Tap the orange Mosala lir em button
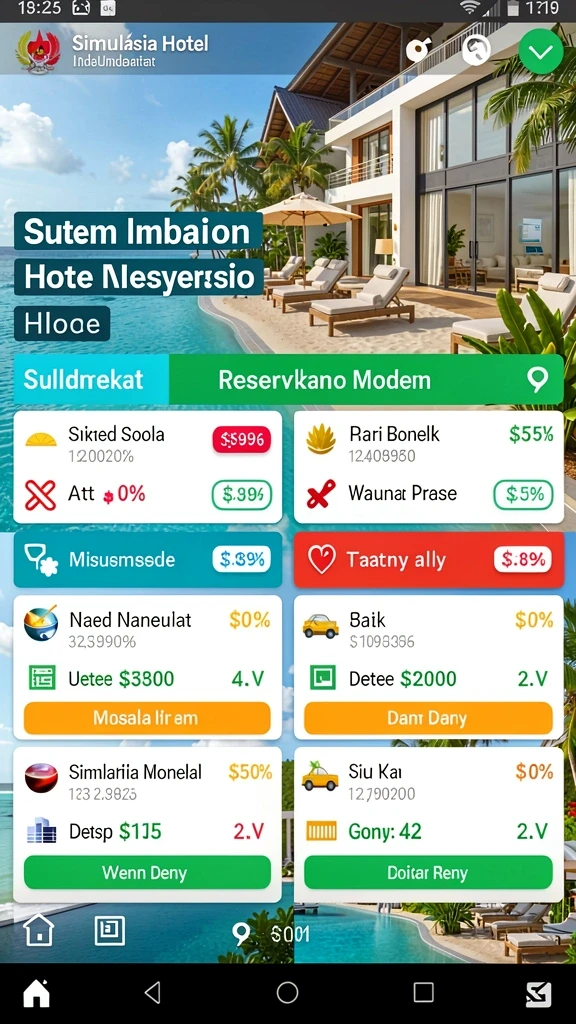This screenshot has height=1024, width=576. (x=147, y=718)
